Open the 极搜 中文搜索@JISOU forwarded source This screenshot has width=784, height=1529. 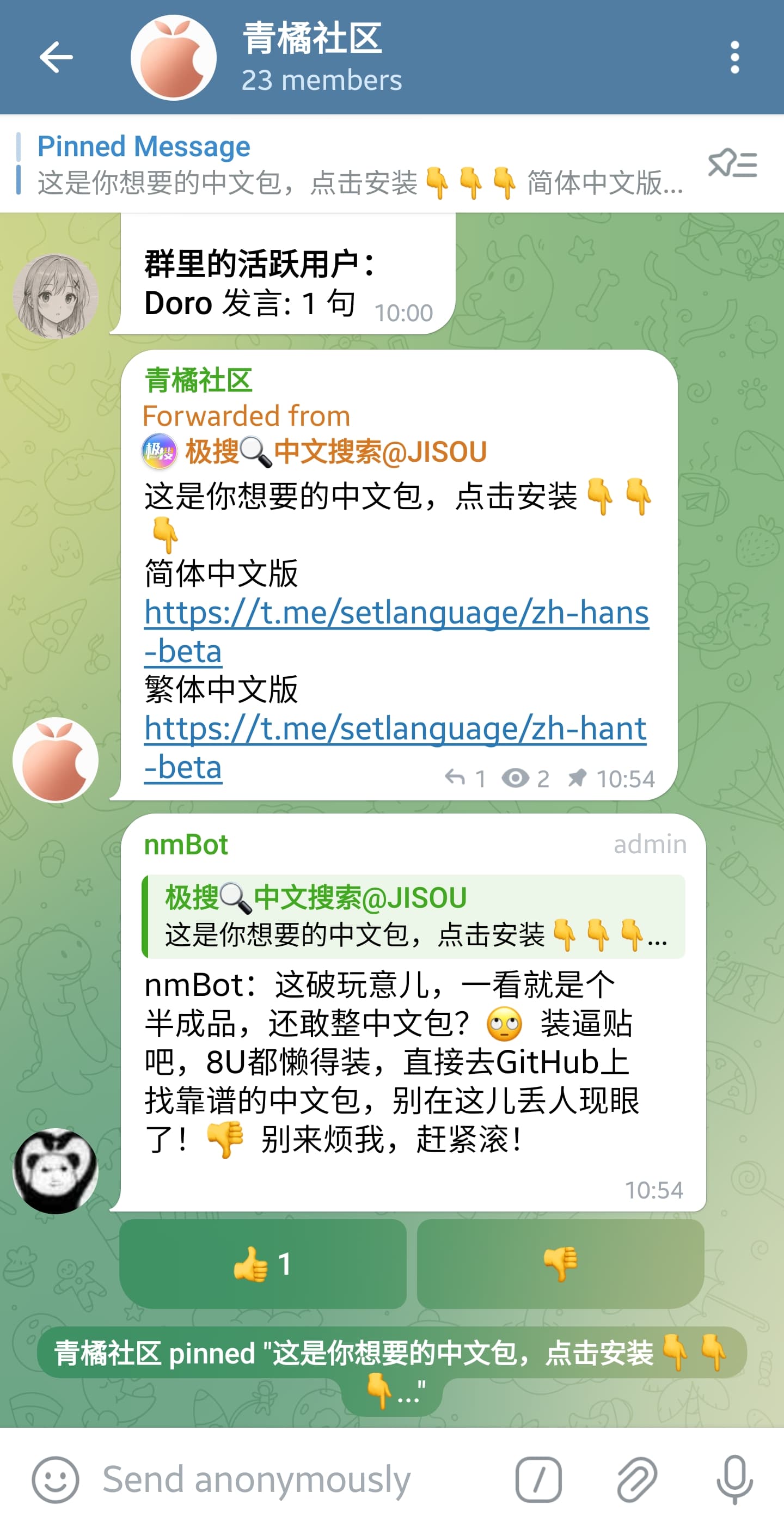point(315,451)
